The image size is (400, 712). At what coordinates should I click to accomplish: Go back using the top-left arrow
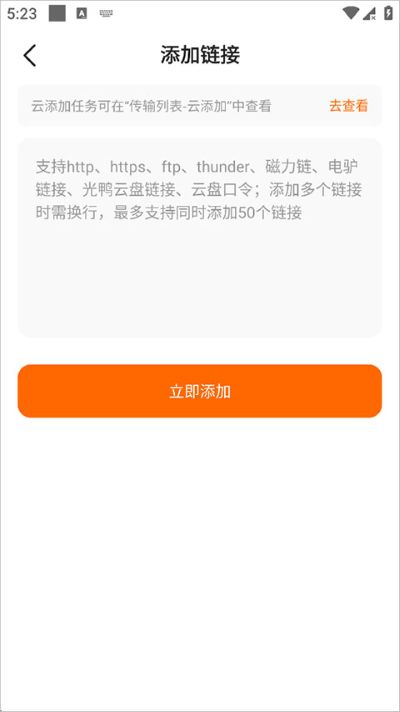[x=30, y=56]
